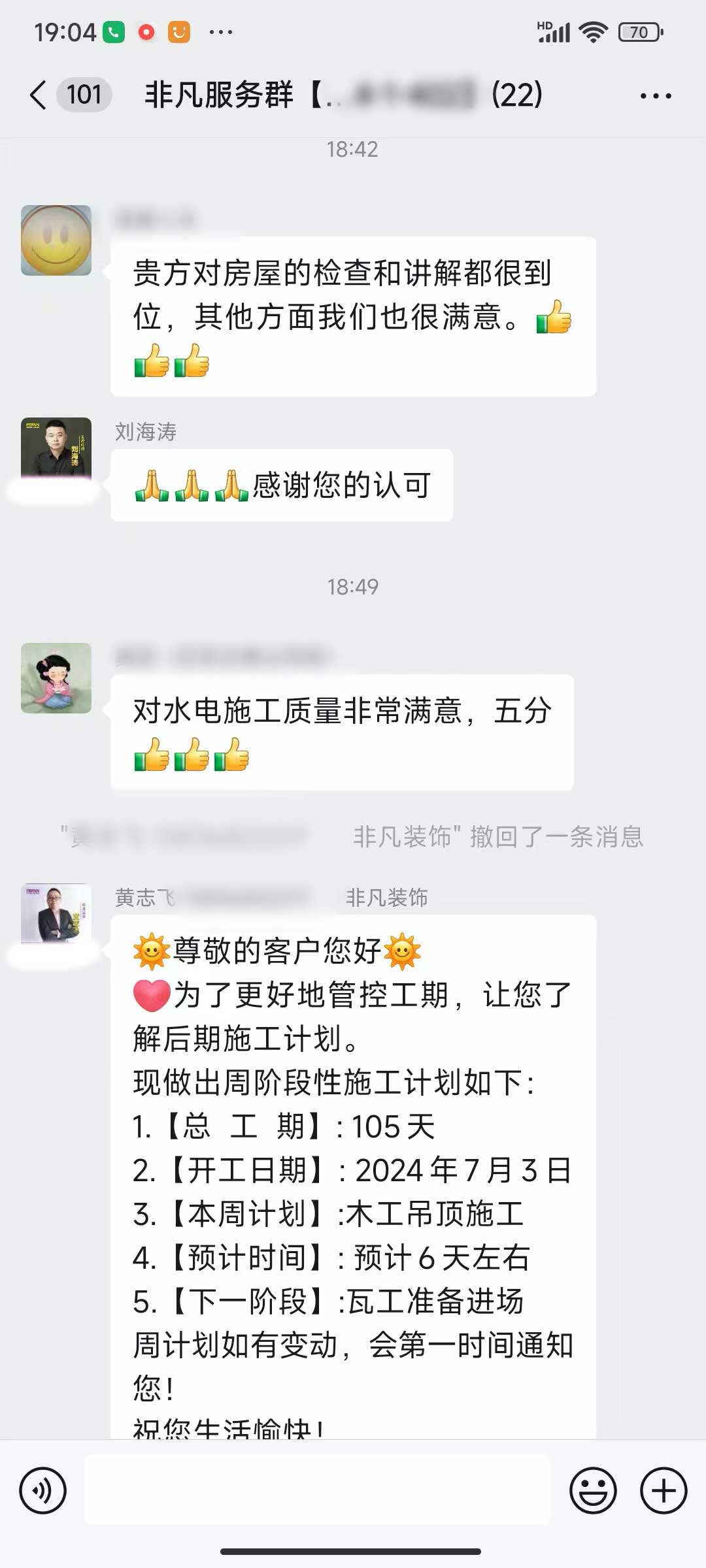Screen dimensions: 706x1568
Task: Tap the message text field
Action: click(318, 1490)
